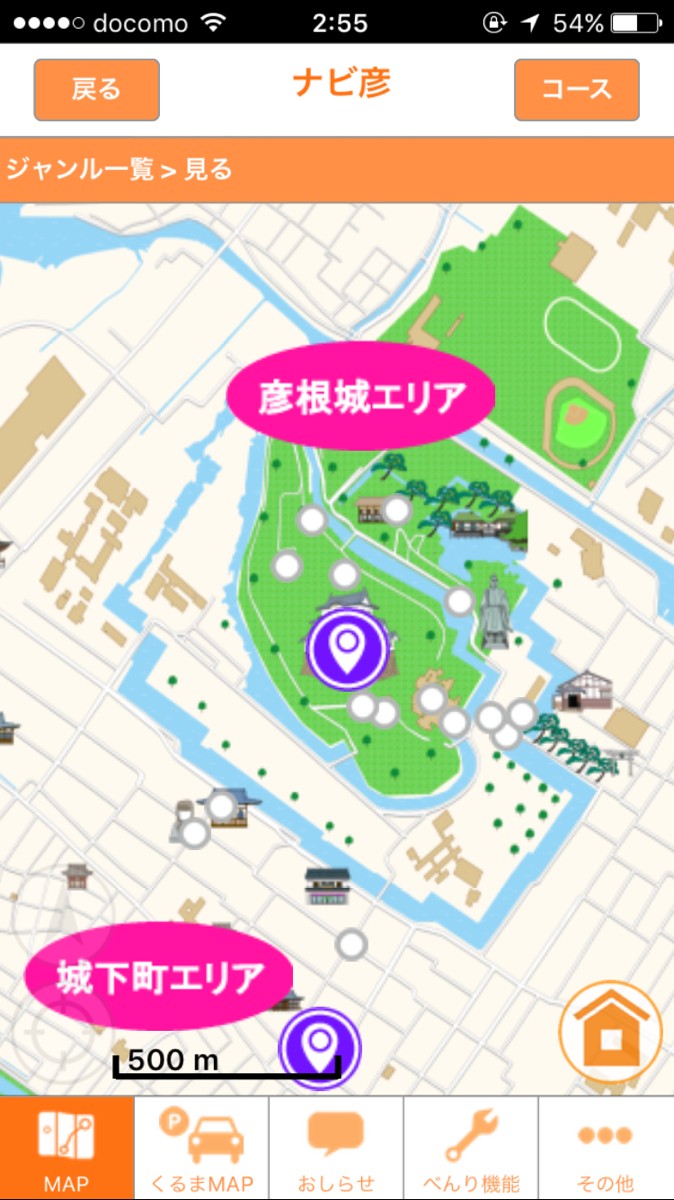
Task: Open the くるまMAP tab
Action: point(202,1148)
